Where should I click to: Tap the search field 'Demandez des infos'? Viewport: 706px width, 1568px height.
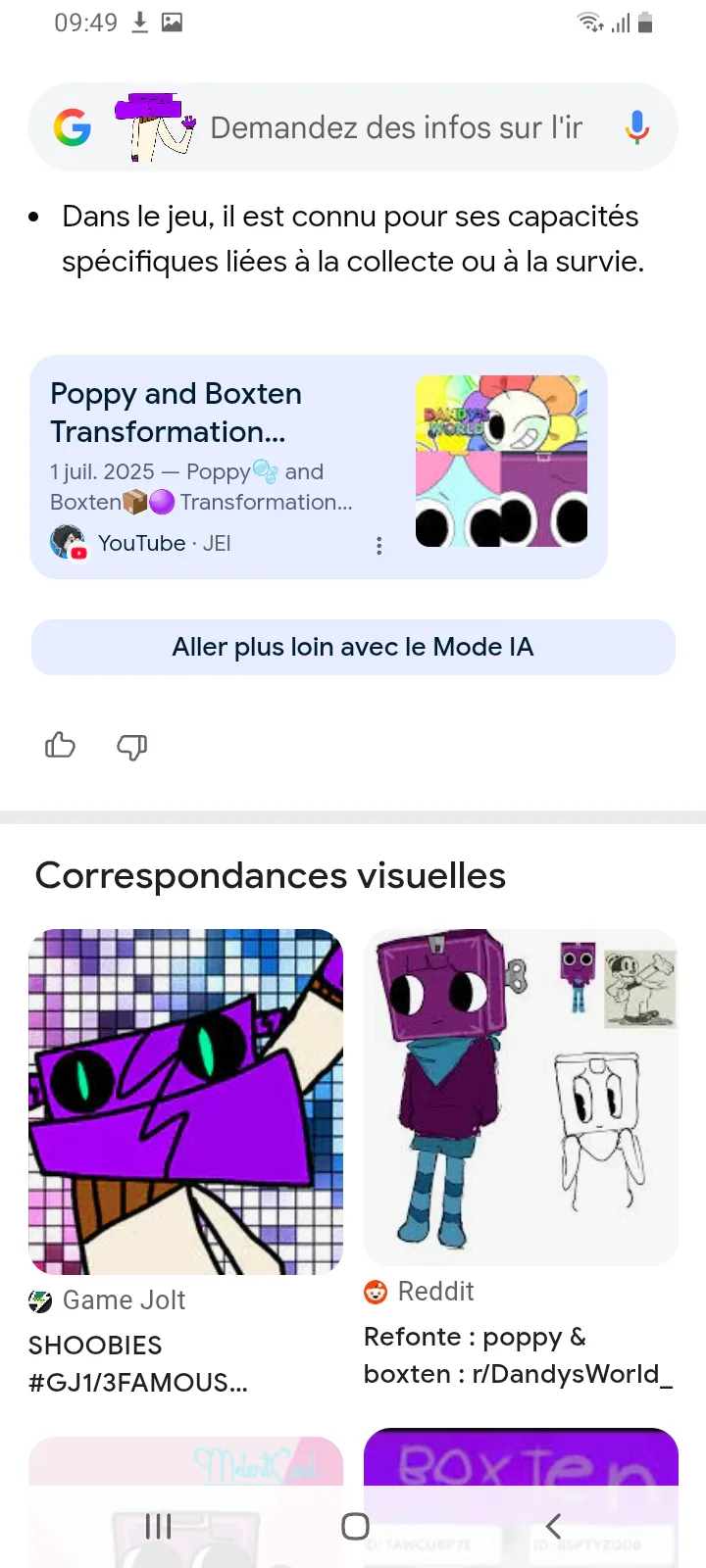tap(396, 127)
